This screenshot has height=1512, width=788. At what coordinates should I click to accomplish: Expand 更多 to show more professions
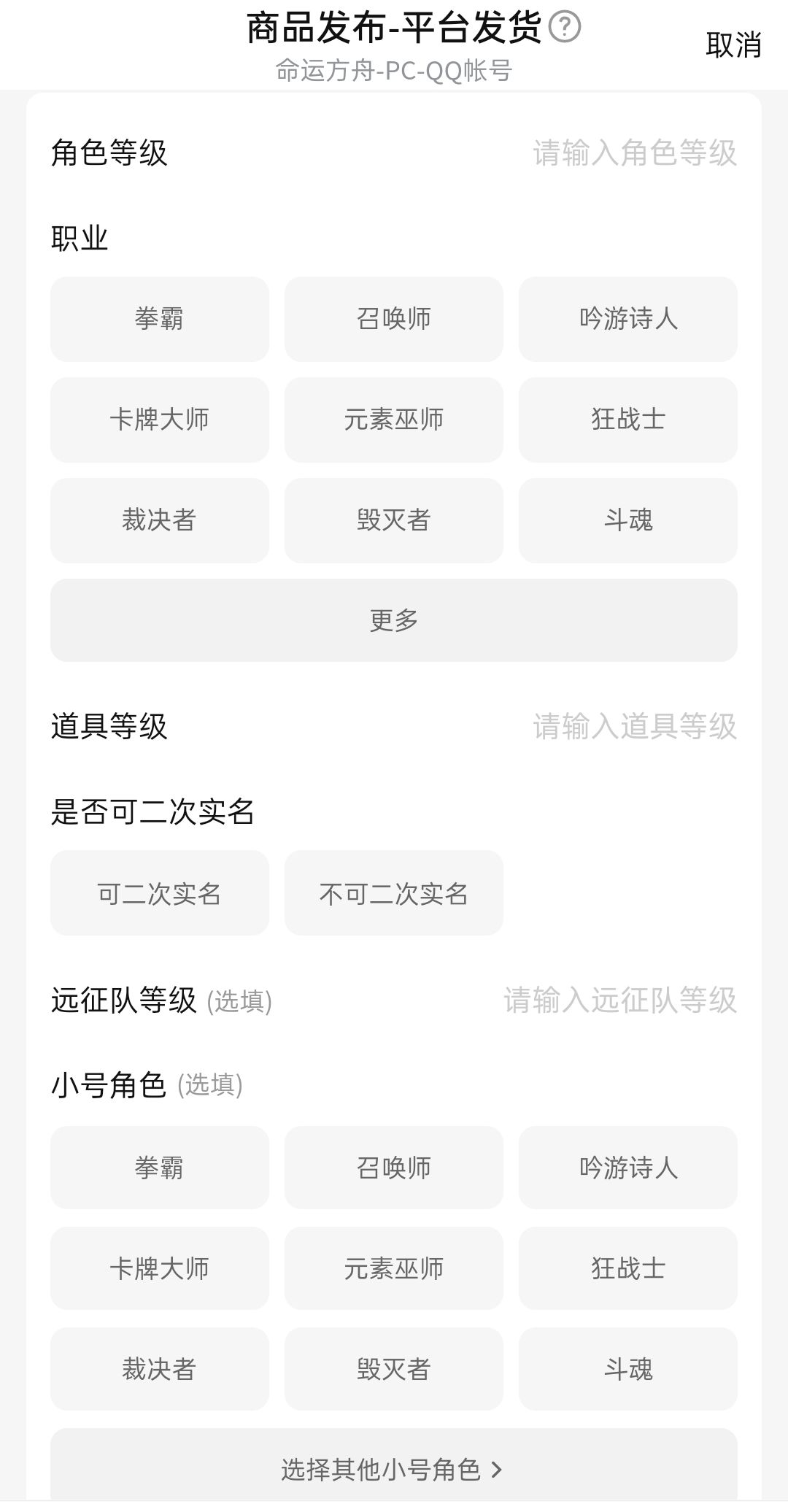click(393, 620)
